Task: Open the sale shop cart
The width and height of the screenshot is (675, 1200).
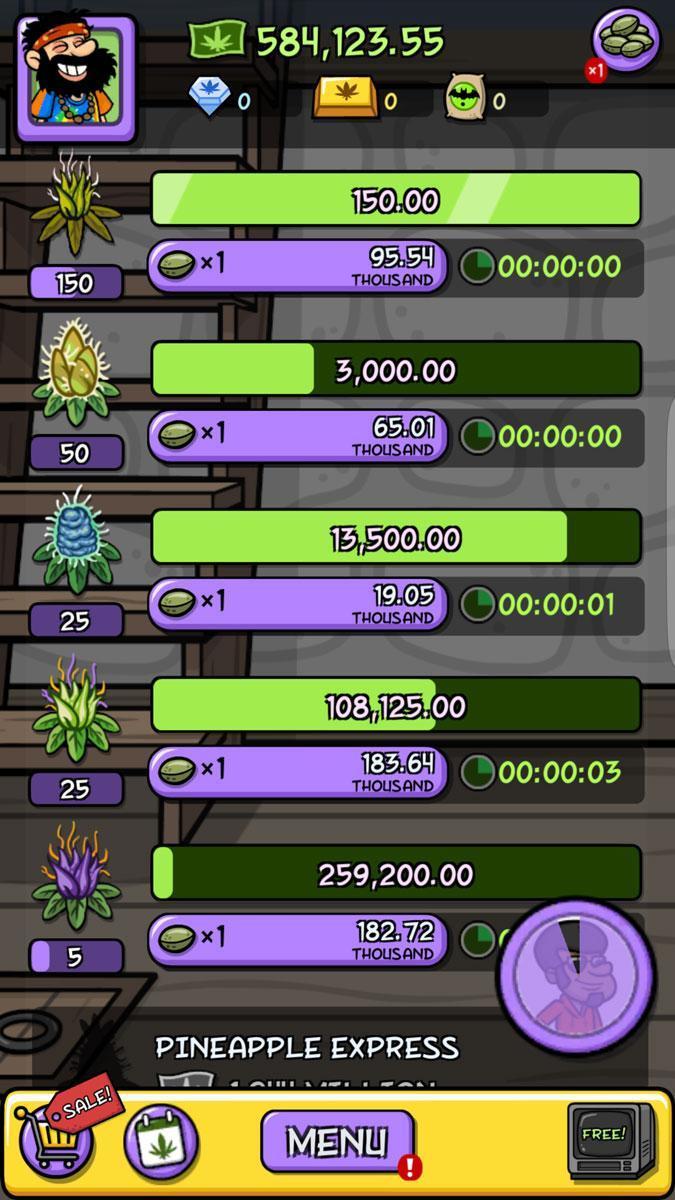Action: coord(57,1137)
